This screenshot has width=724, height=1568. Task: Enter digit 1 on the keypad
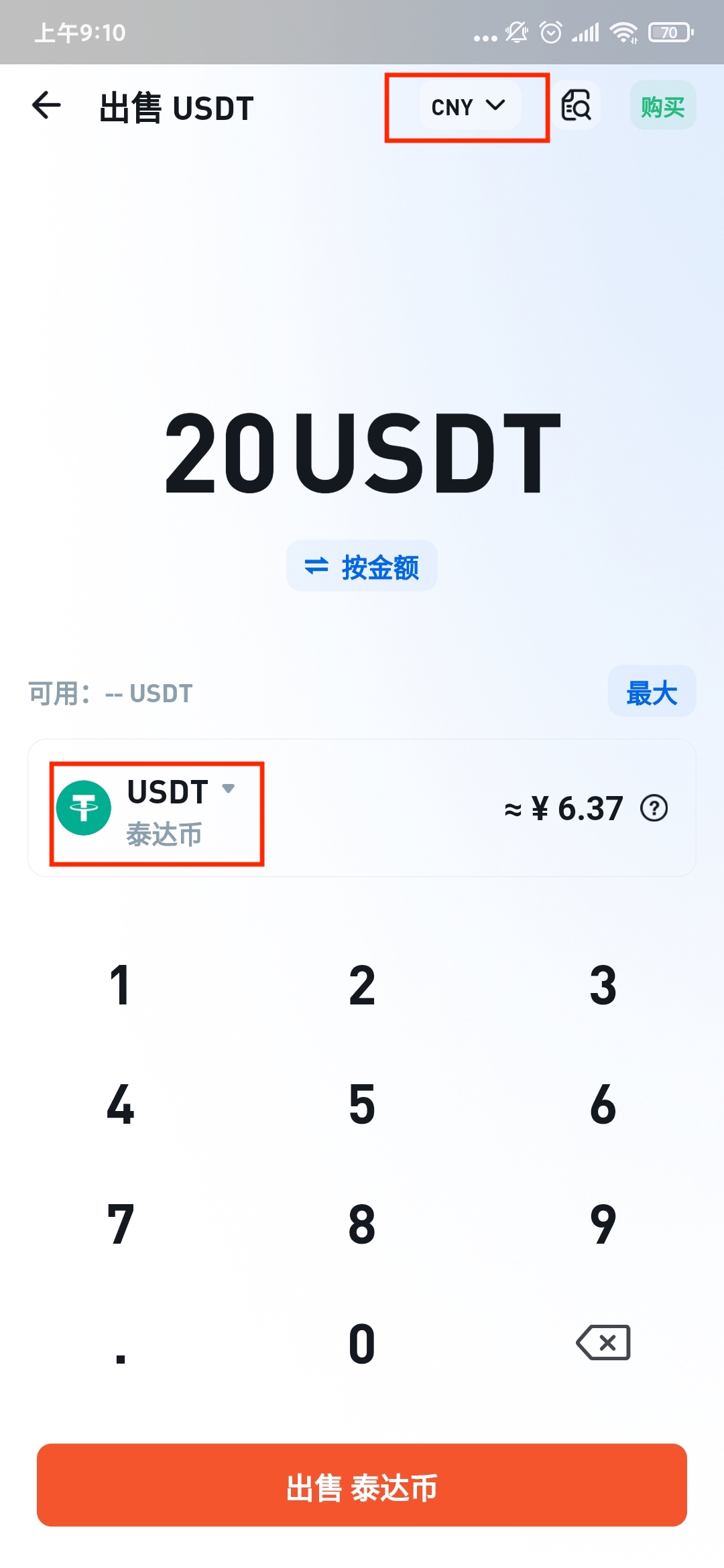click(121, 986)
